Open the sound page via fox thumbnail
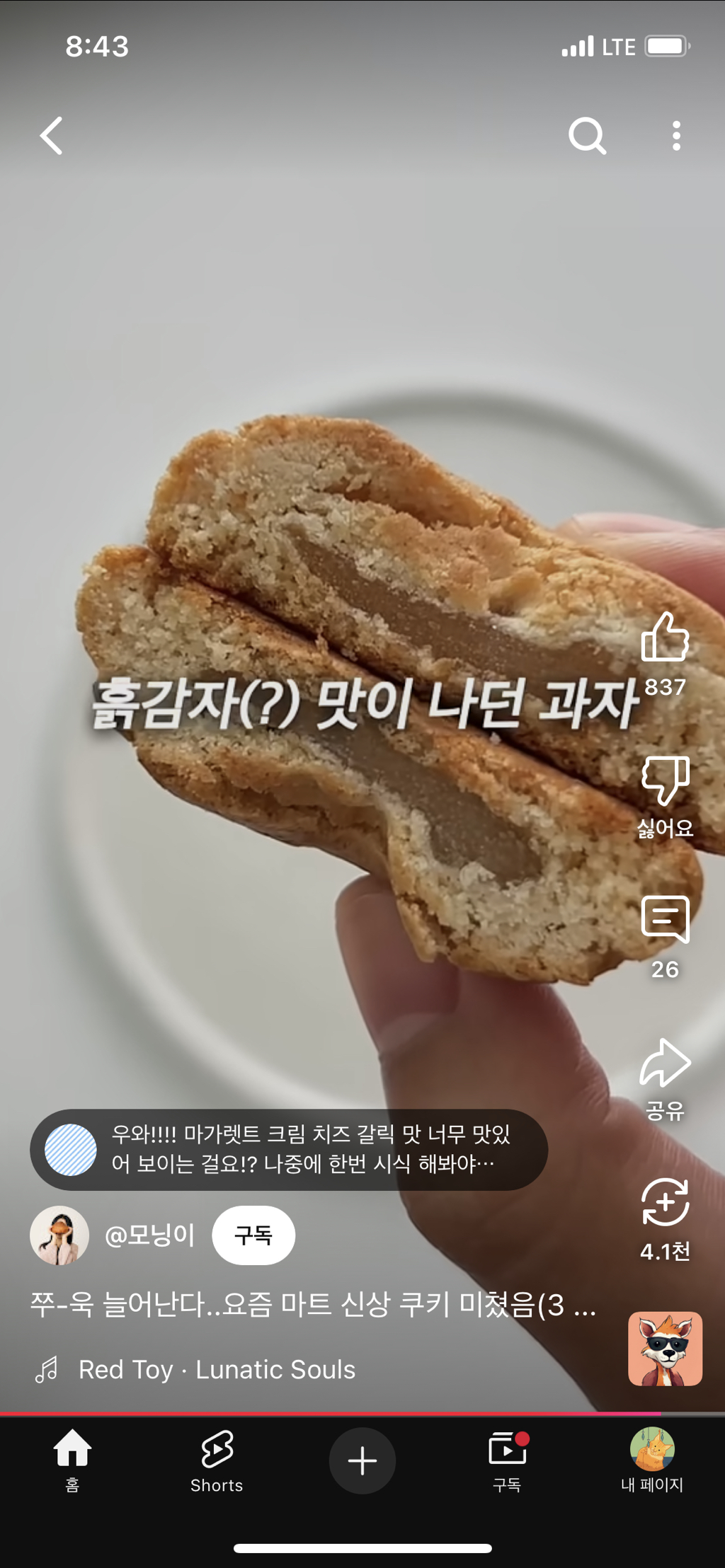 (665, 1349)
